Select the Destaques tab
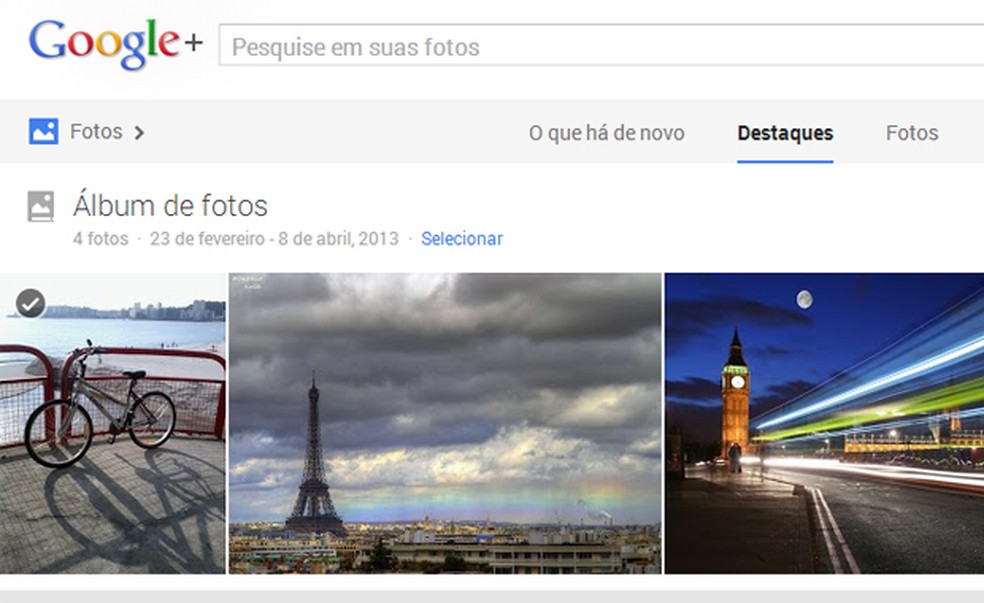Image resolution: width=984 pixels, height=603 pixels. click(785, 133)
